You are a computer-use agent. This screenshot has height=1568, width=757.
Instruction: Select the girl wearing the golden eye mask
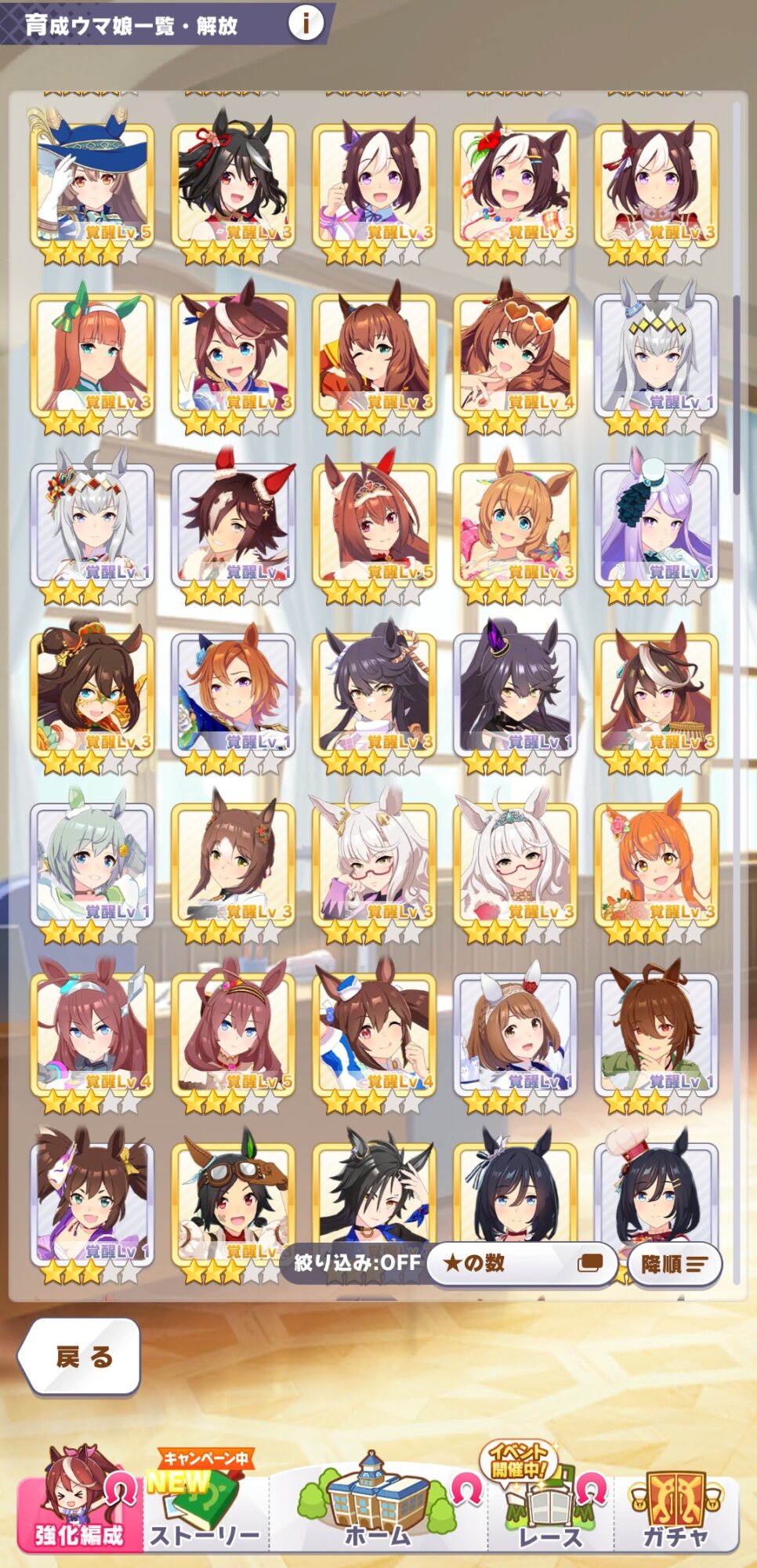tap(92, 698)
